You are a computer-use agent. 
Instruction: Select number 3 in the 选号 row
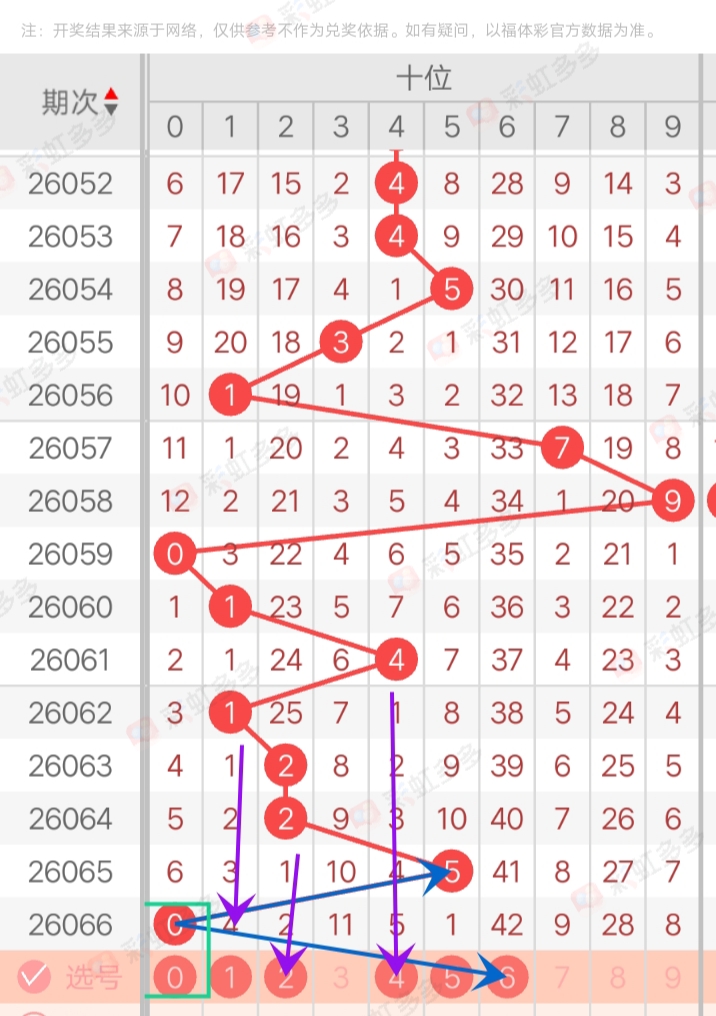pos(341,977)
